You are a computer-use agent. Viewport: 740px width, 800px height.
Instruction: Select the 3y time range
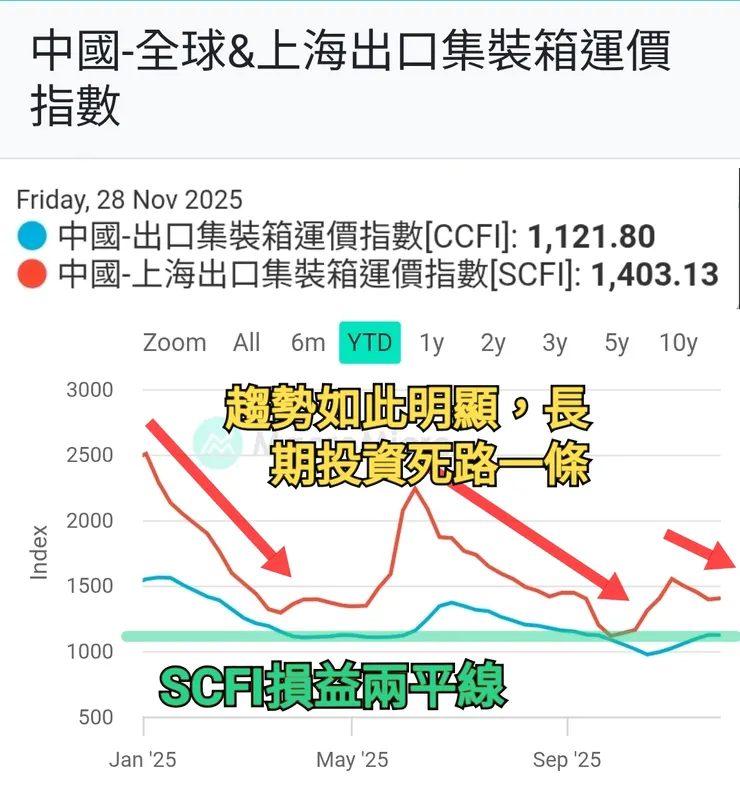point(554,343)
